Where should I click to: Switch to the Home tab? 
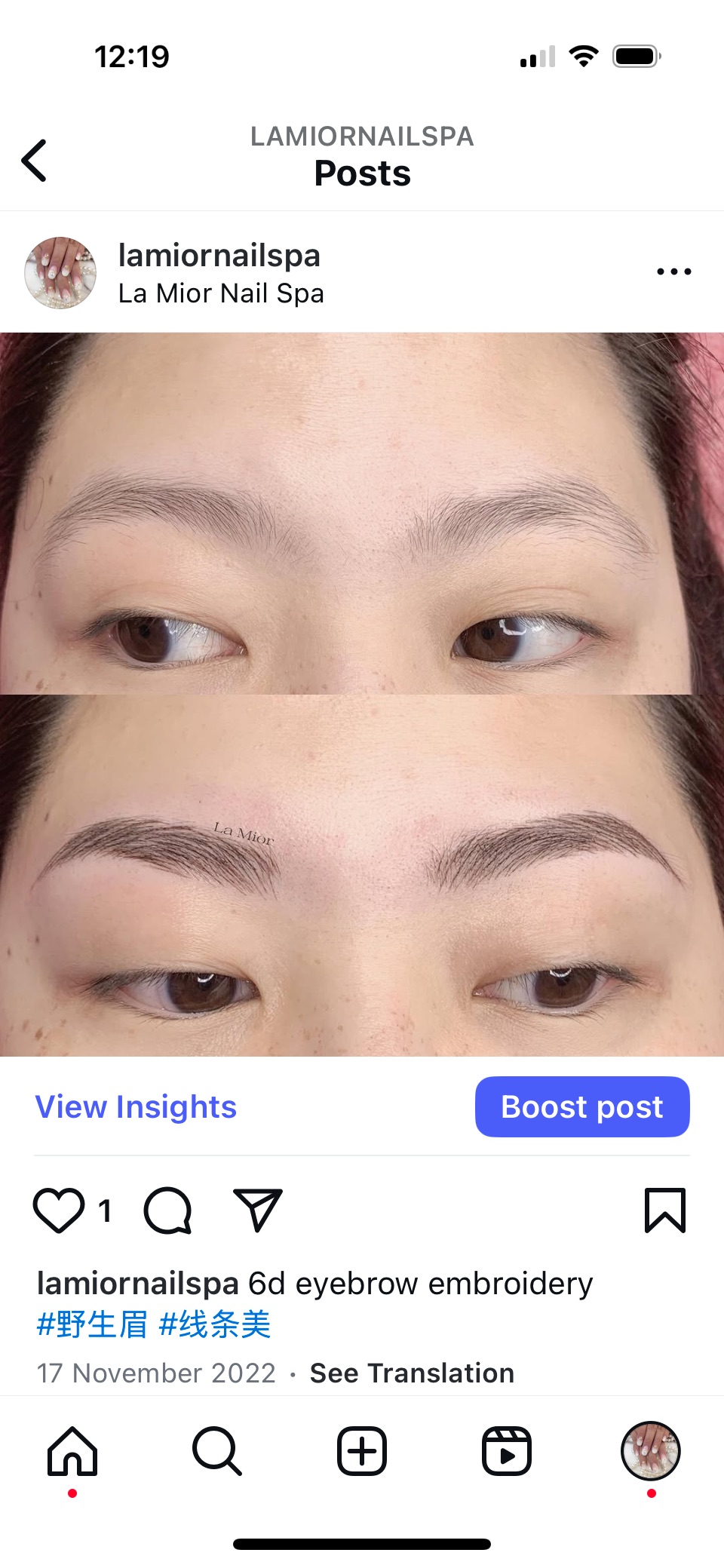pos(72,1451)
